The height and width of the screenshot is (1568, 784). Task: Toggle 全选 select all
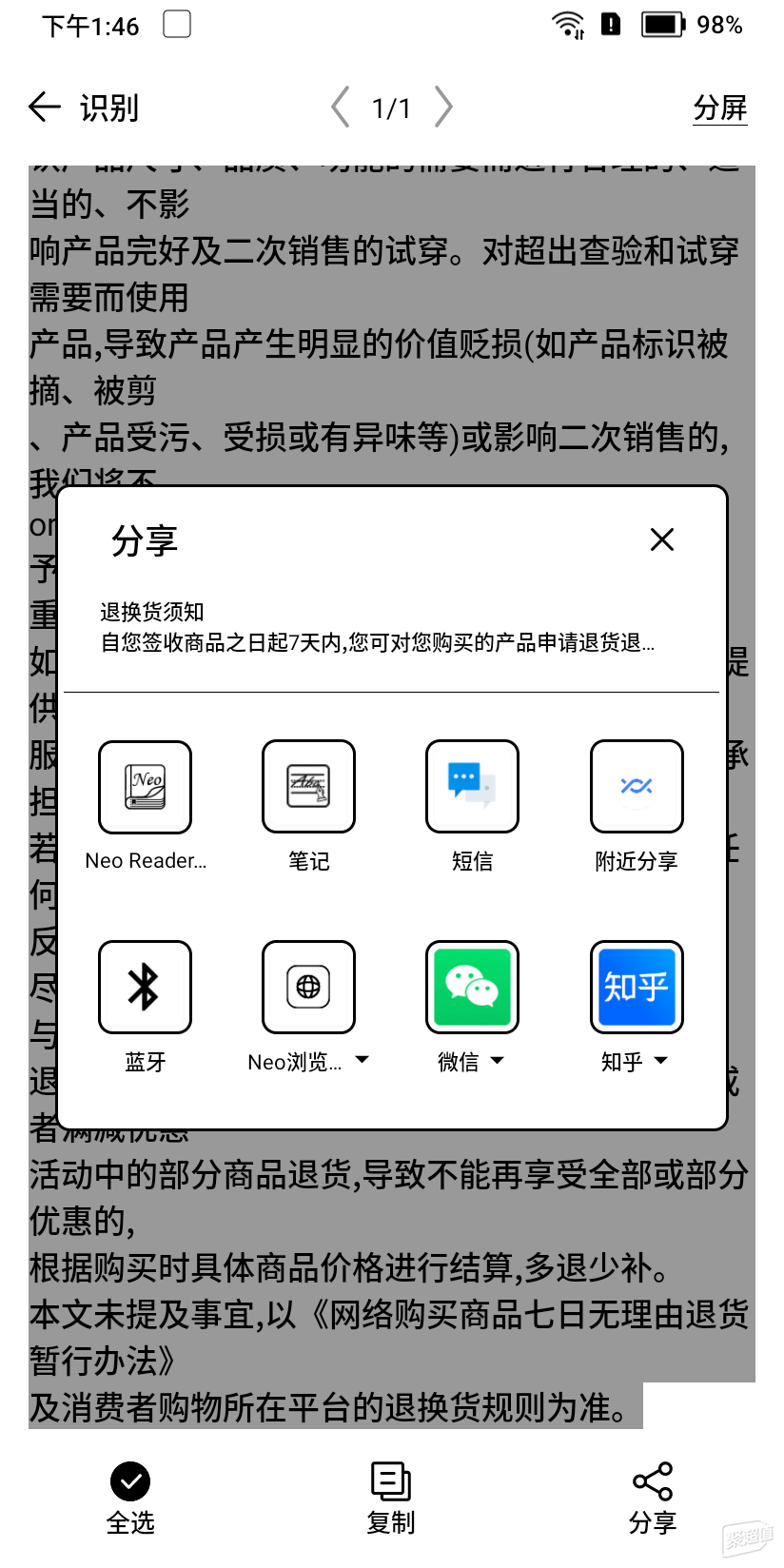pyautogui.click(x=130, y=1497)
